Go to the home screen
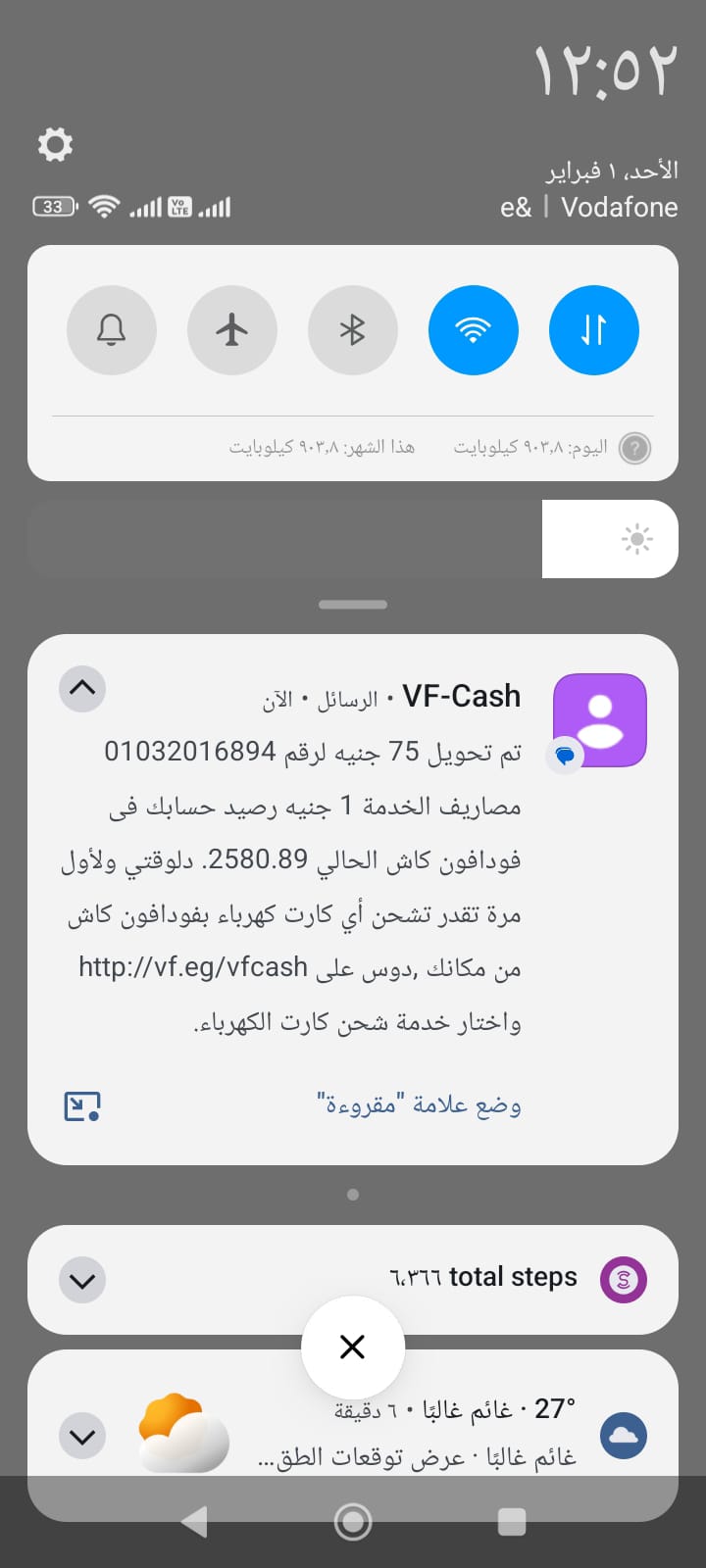Viewport: 706px width, 1568px height. coord(353,1521)
